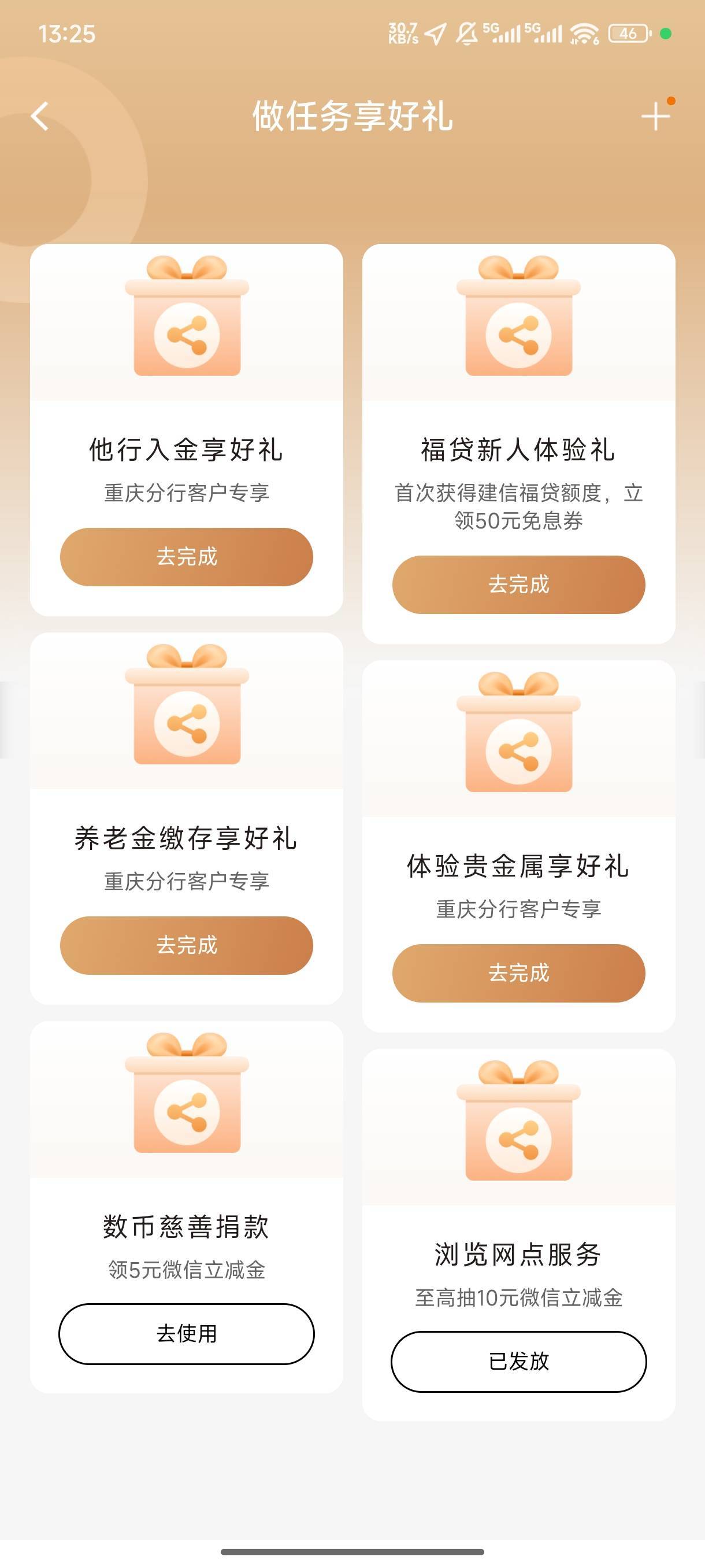Tap 去使用 under 数币慈善捐款

(187, 1334)
